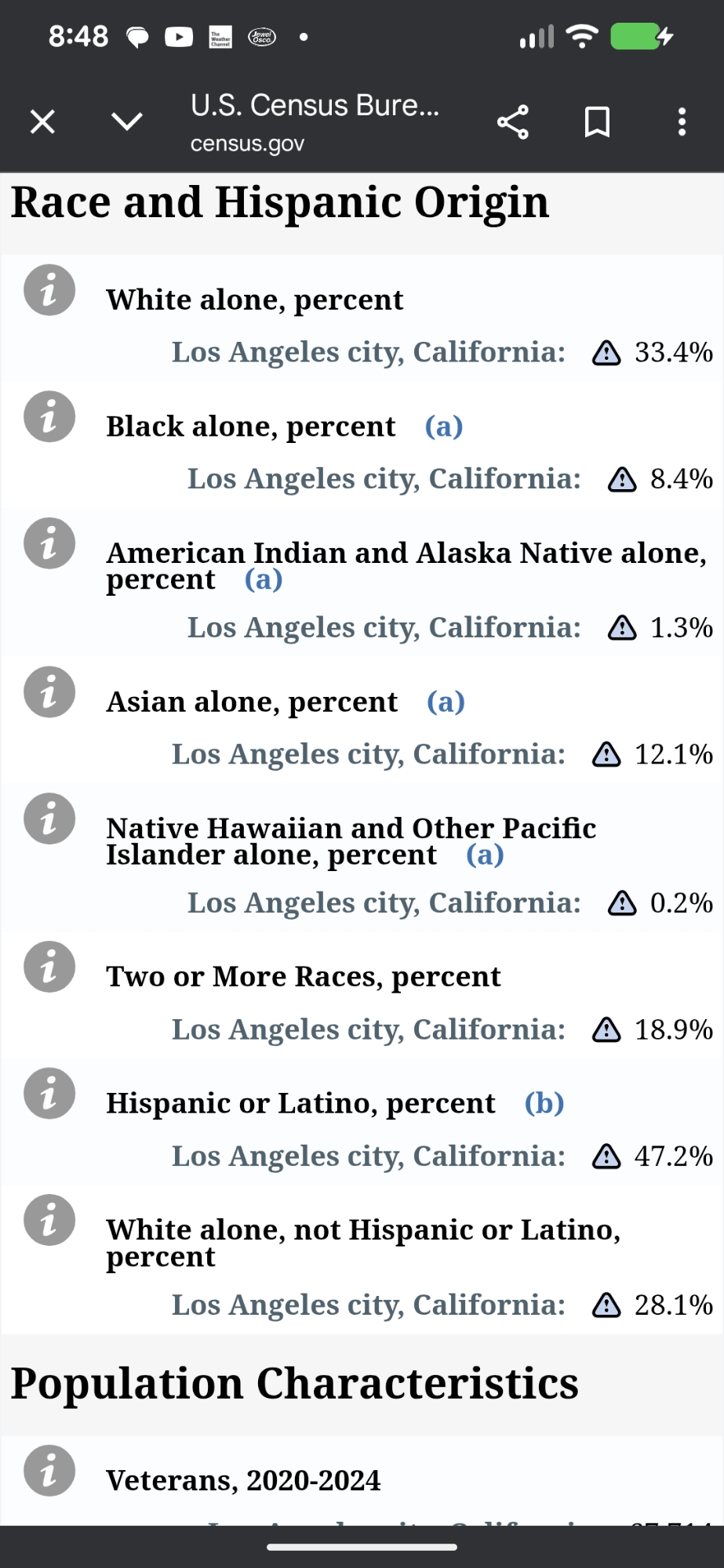Image resolution: width=724 pixels, height=1568 pixels.
Task: Open footnote (b) beside Hispanic or Latino
Action: (544, 1103)
